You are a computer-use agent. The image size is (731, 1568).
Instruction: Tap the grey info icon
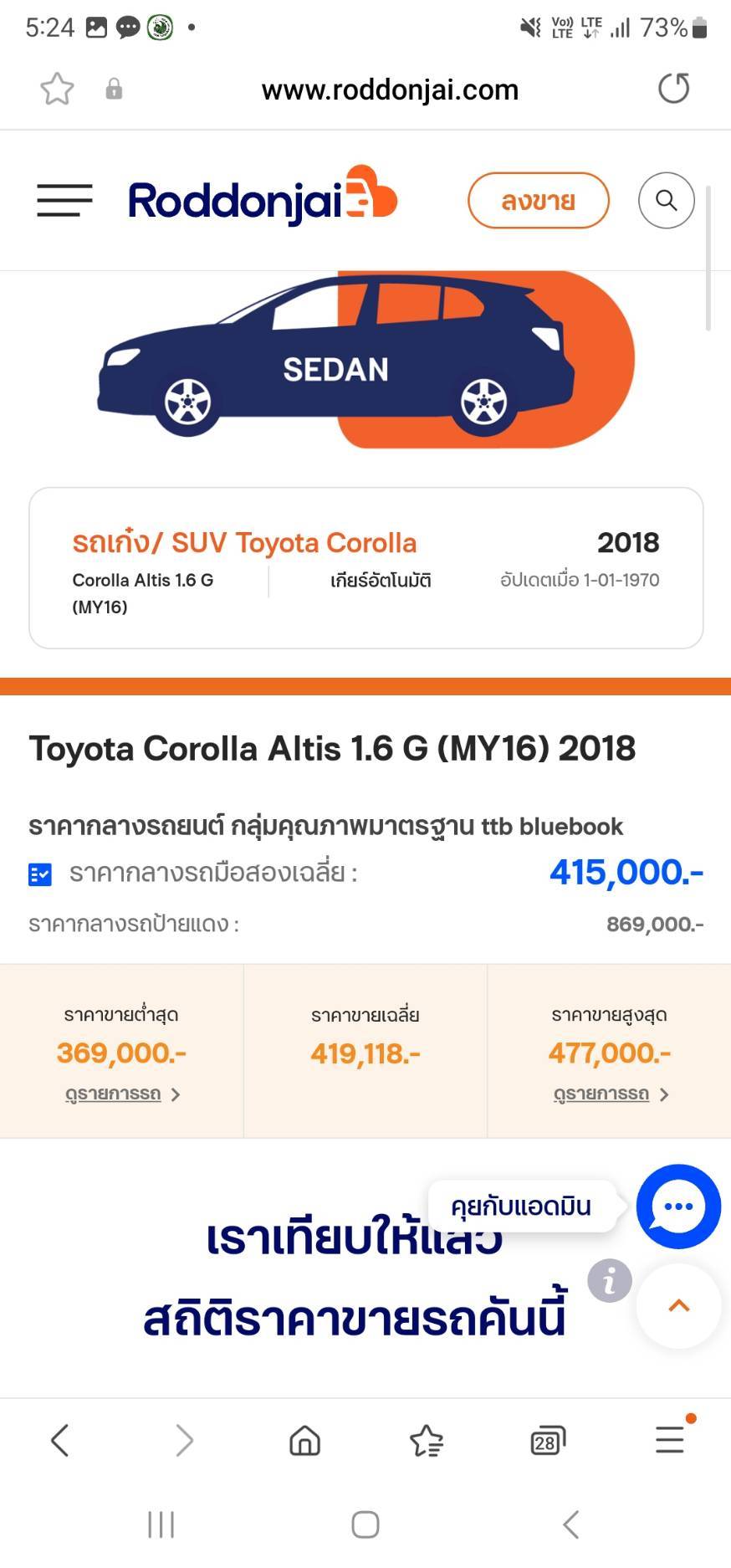point(610,1280)
